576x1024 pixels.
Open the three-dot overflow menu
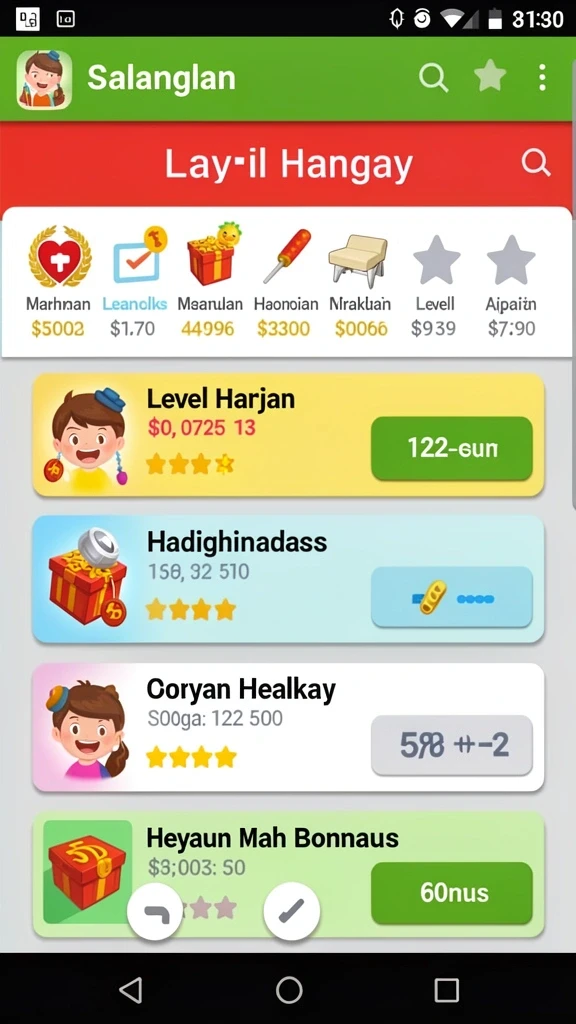(x=541, y=78)
